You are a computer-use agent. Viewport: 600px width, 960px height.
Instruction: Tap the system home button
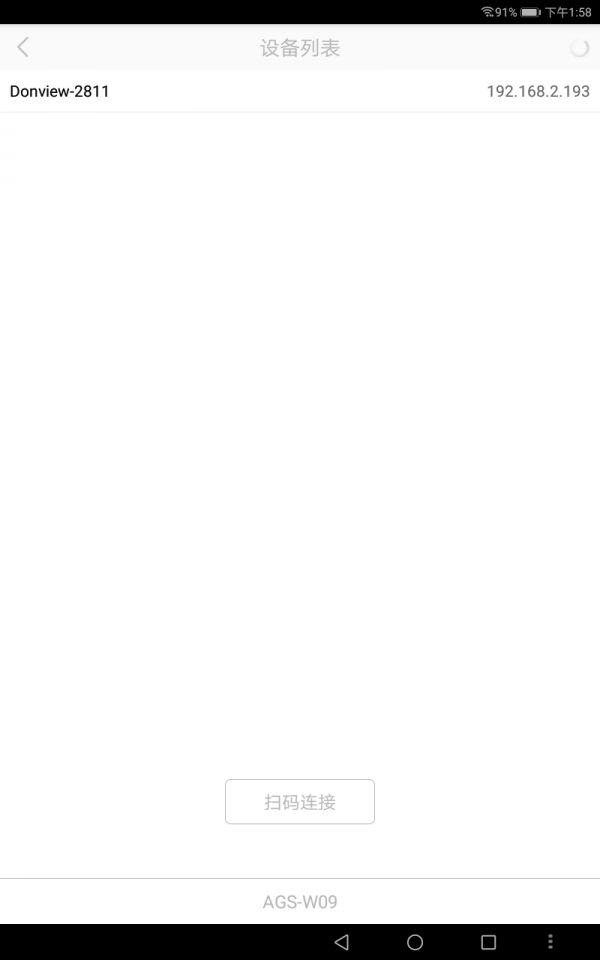pos(415,942)
